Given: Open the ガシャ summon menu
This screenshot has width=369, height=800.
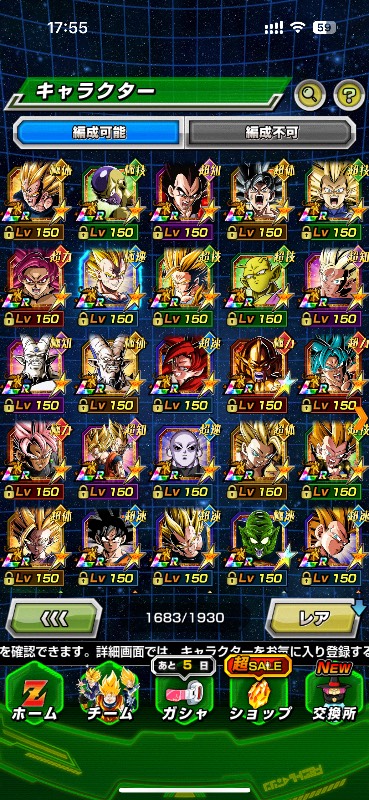Looking at the screenshot, I should (184, 696).
